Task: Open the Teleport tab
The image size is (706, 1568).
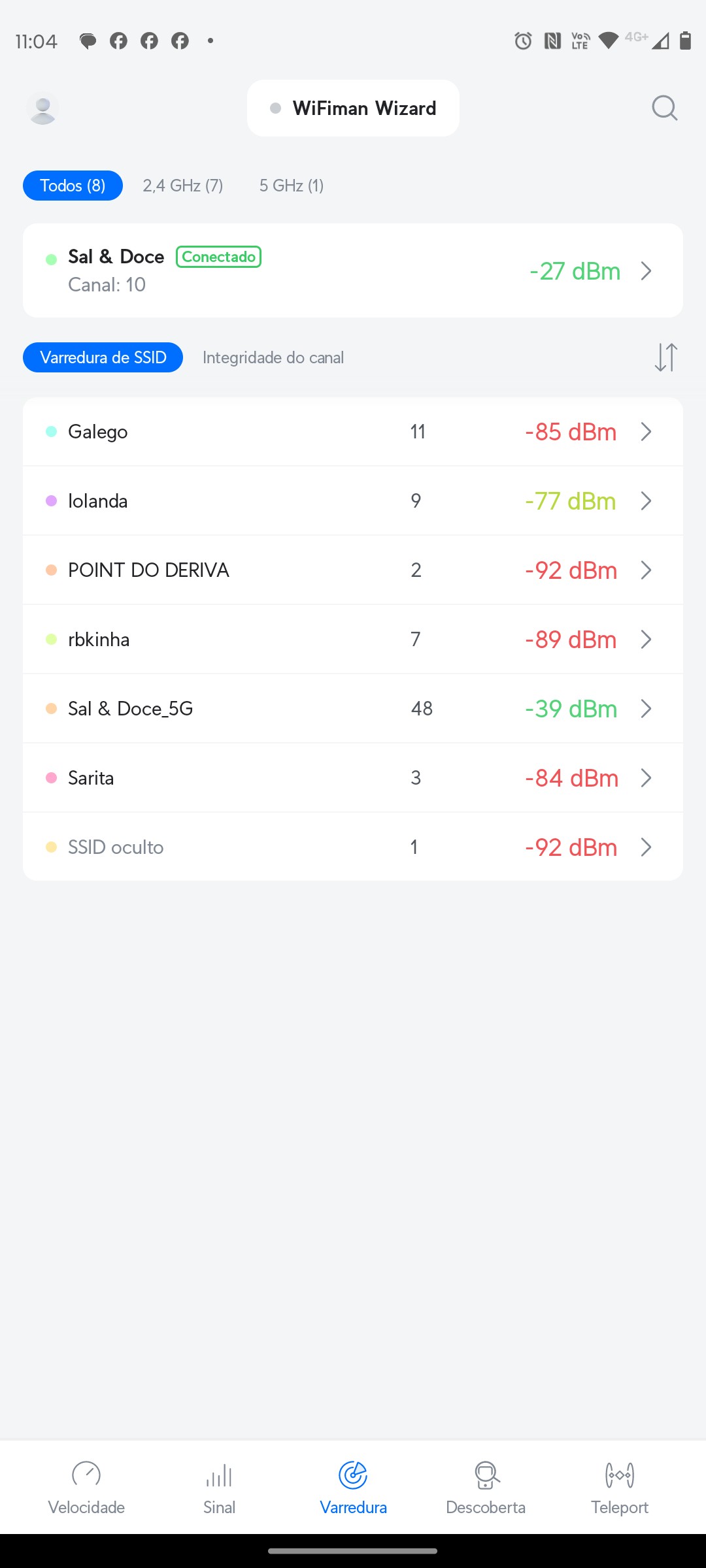Action: point(619,1488)
